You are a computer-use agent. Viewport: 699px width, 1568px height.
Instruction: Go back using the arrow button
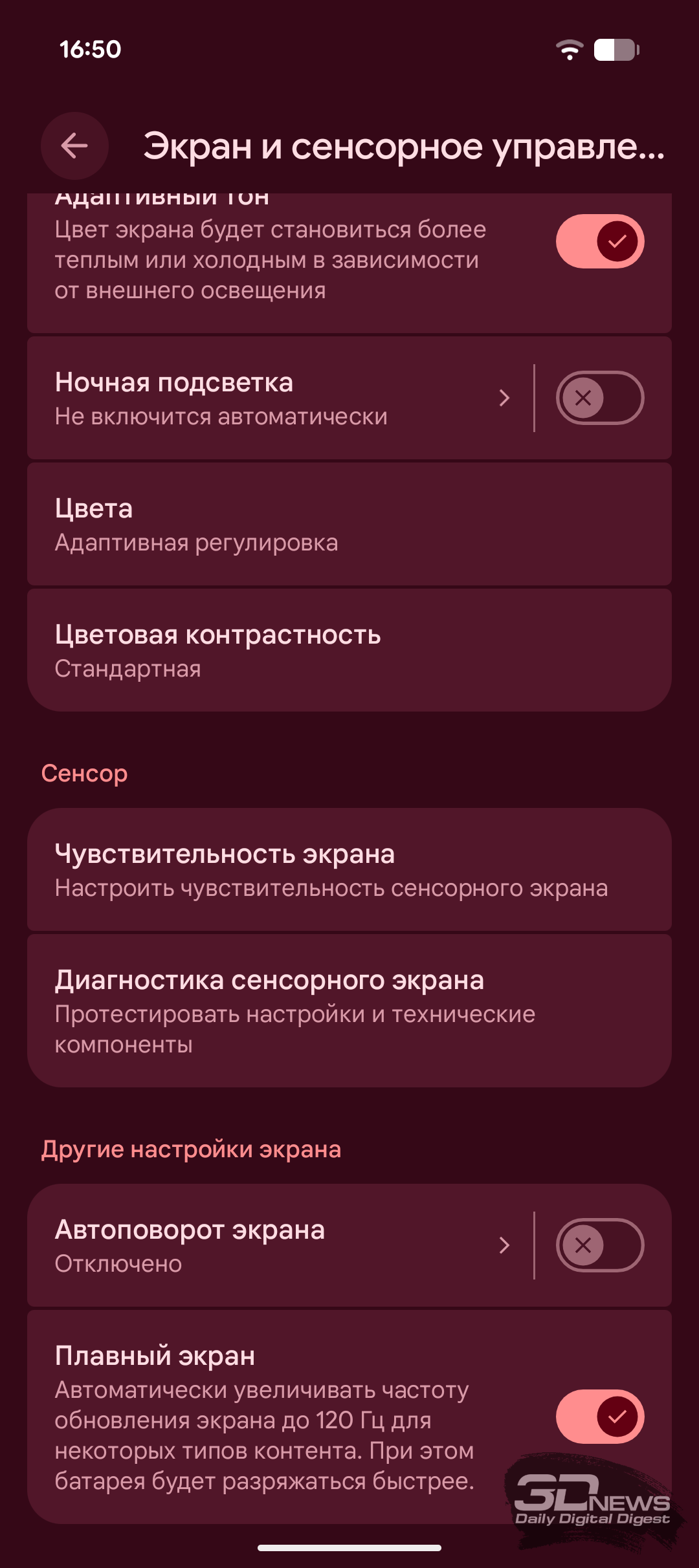74,146
